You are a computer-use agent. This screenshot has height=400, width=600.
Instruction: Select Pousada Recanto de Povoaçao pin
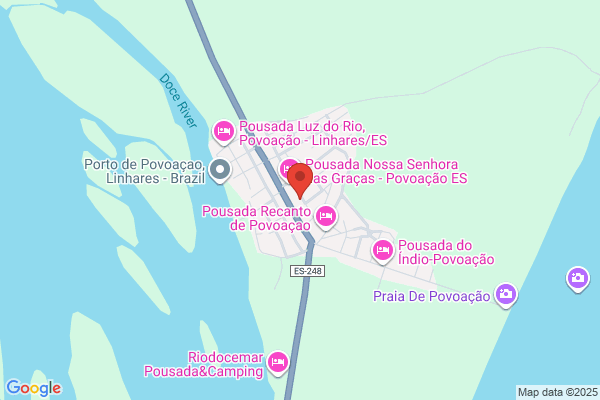(x=326, y=218)
